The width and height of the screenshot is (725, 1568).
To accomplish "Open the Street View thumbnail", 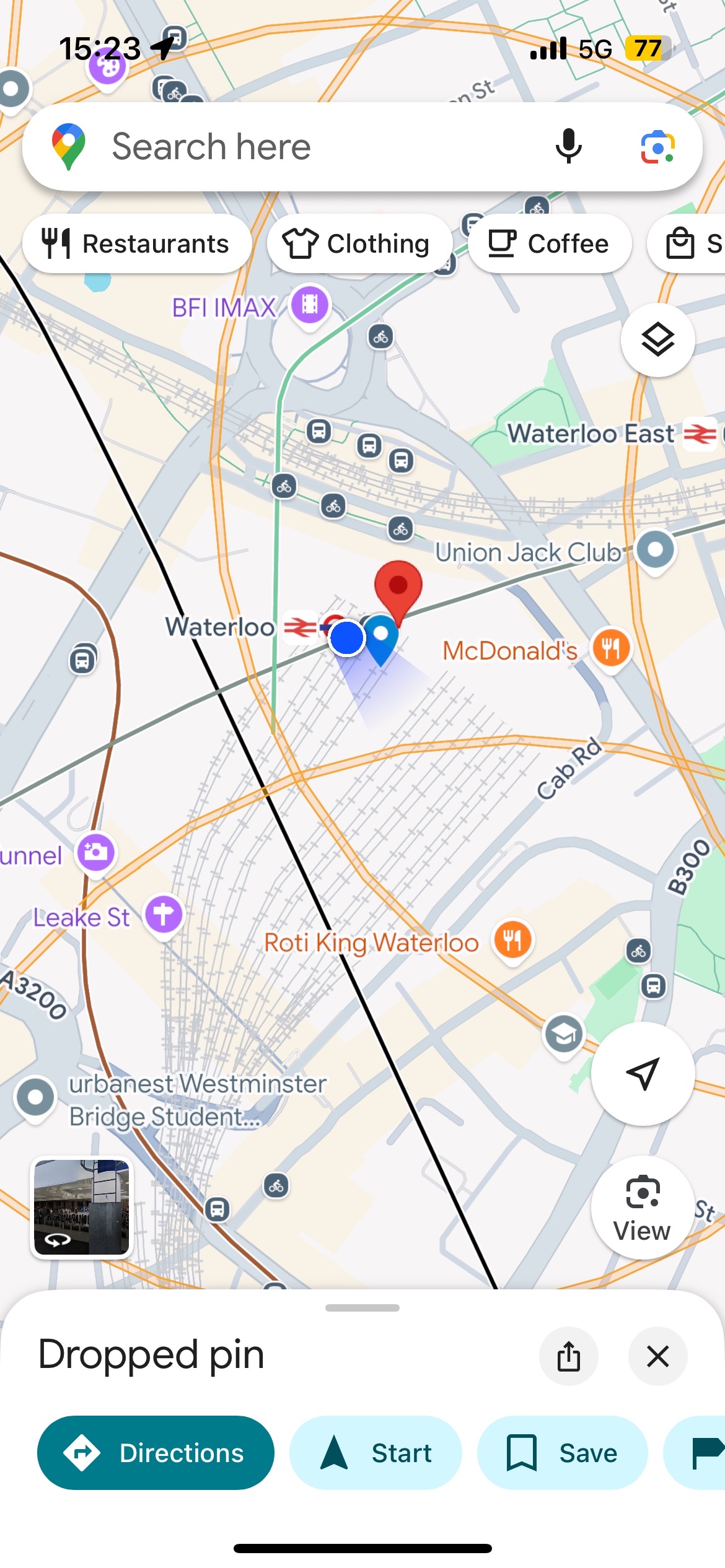I will [82, 1208].
